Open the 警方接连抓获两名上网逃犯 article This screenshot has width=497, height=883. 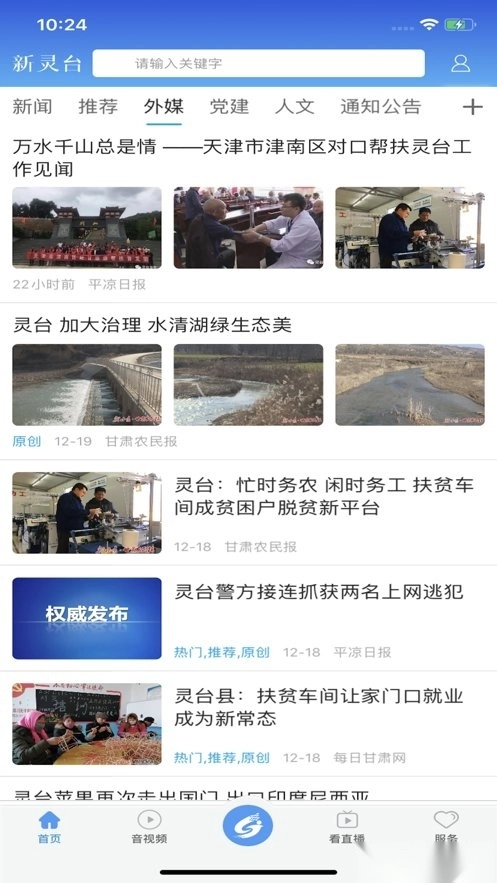pos(319,591)
